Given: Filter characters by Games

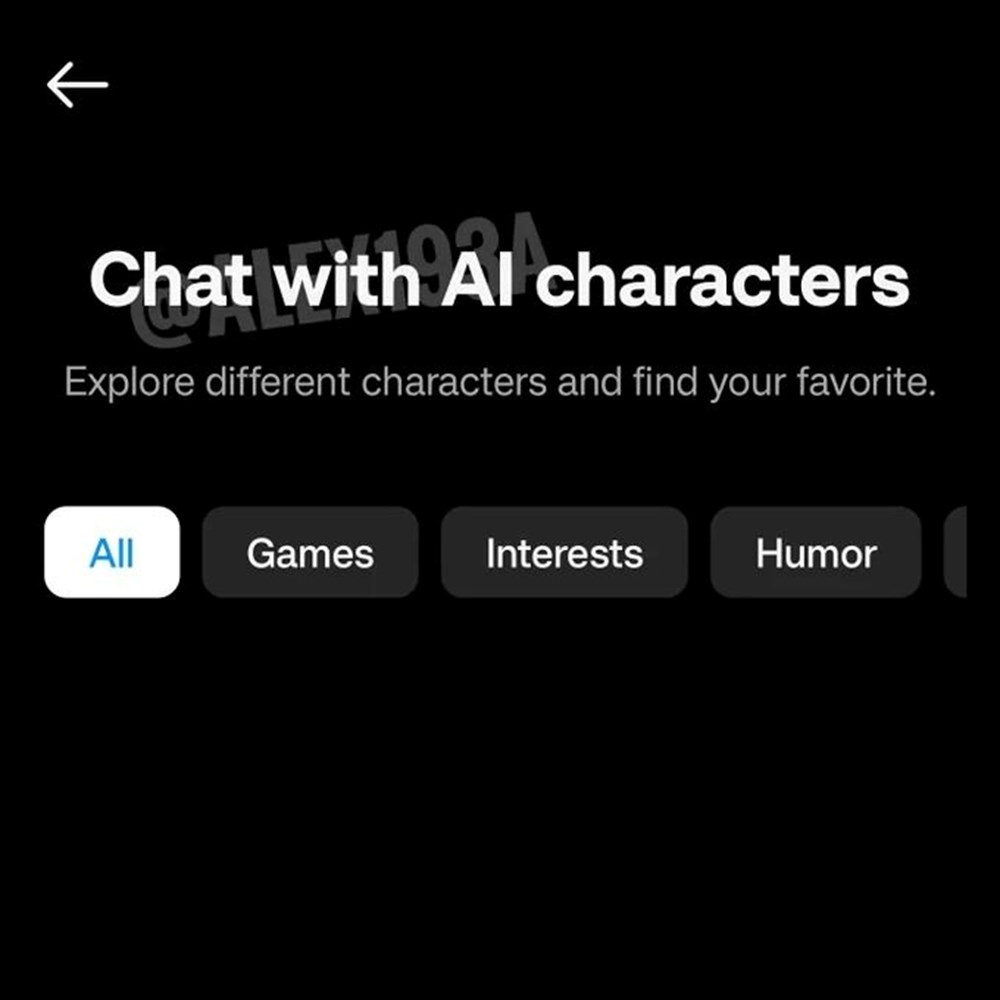Looking at the screenshot, I should pos(310,553).
